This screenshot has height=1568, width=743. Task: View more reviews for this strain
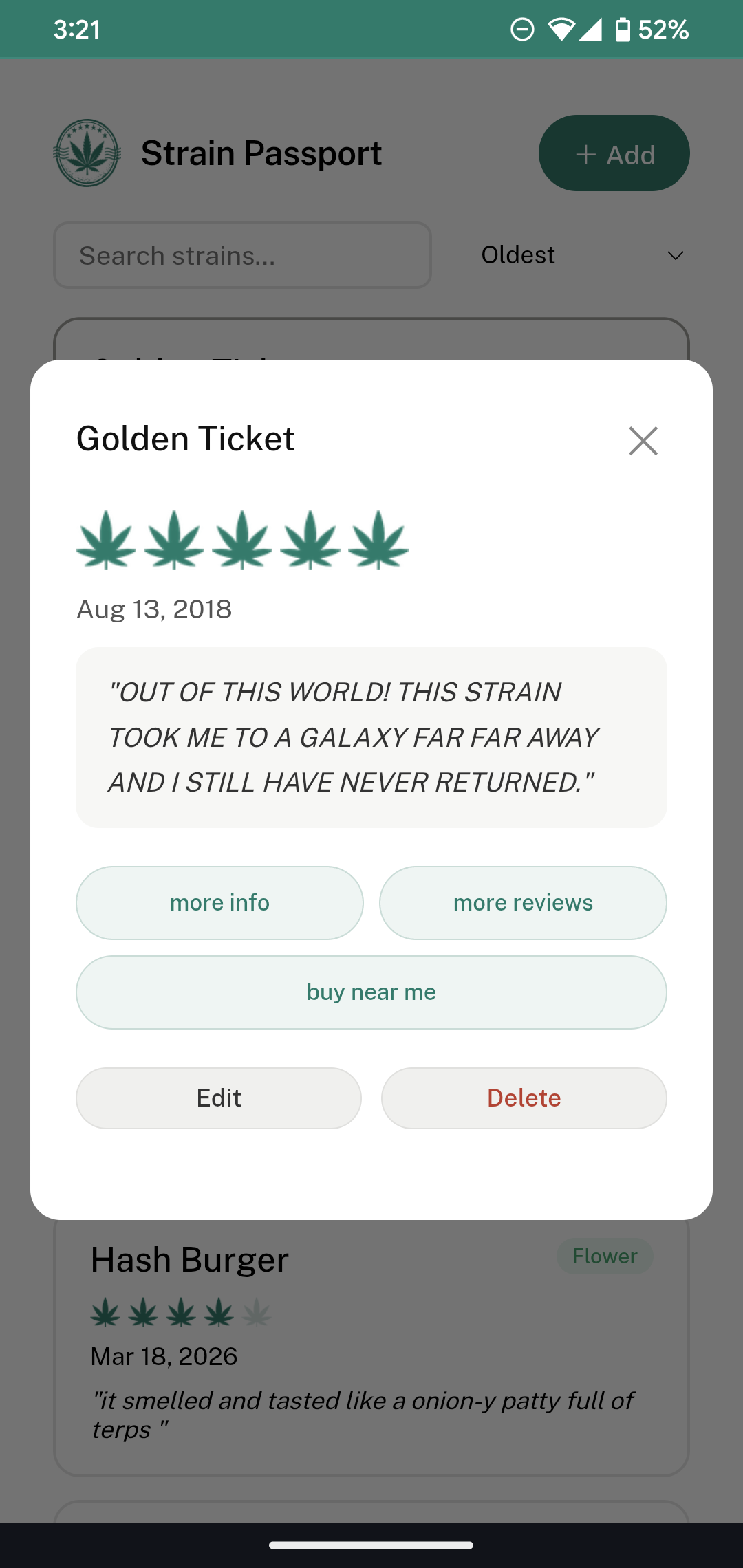click(x=523, y=902)
